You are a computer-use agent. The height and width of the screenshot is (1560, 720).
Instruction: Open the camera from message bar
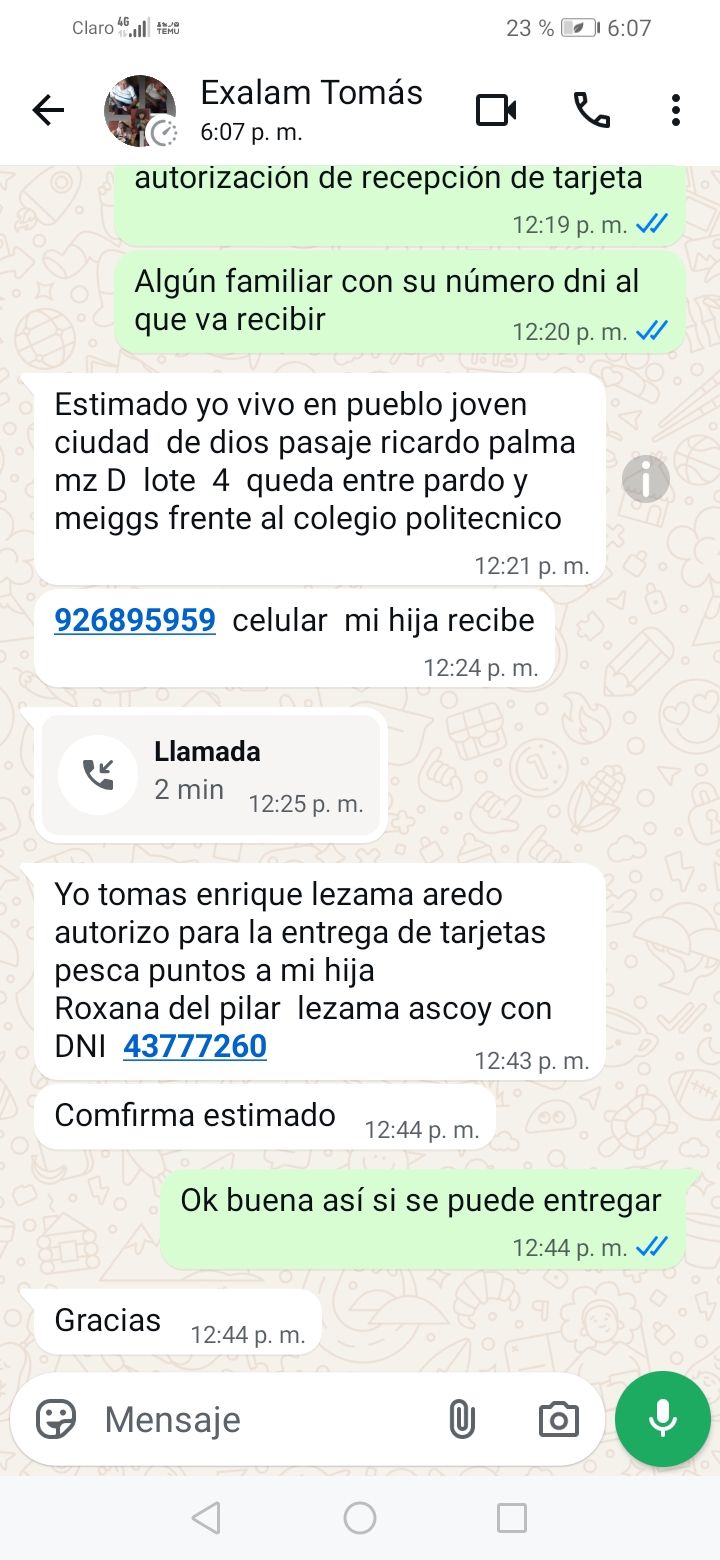[x=558, y=1419]
